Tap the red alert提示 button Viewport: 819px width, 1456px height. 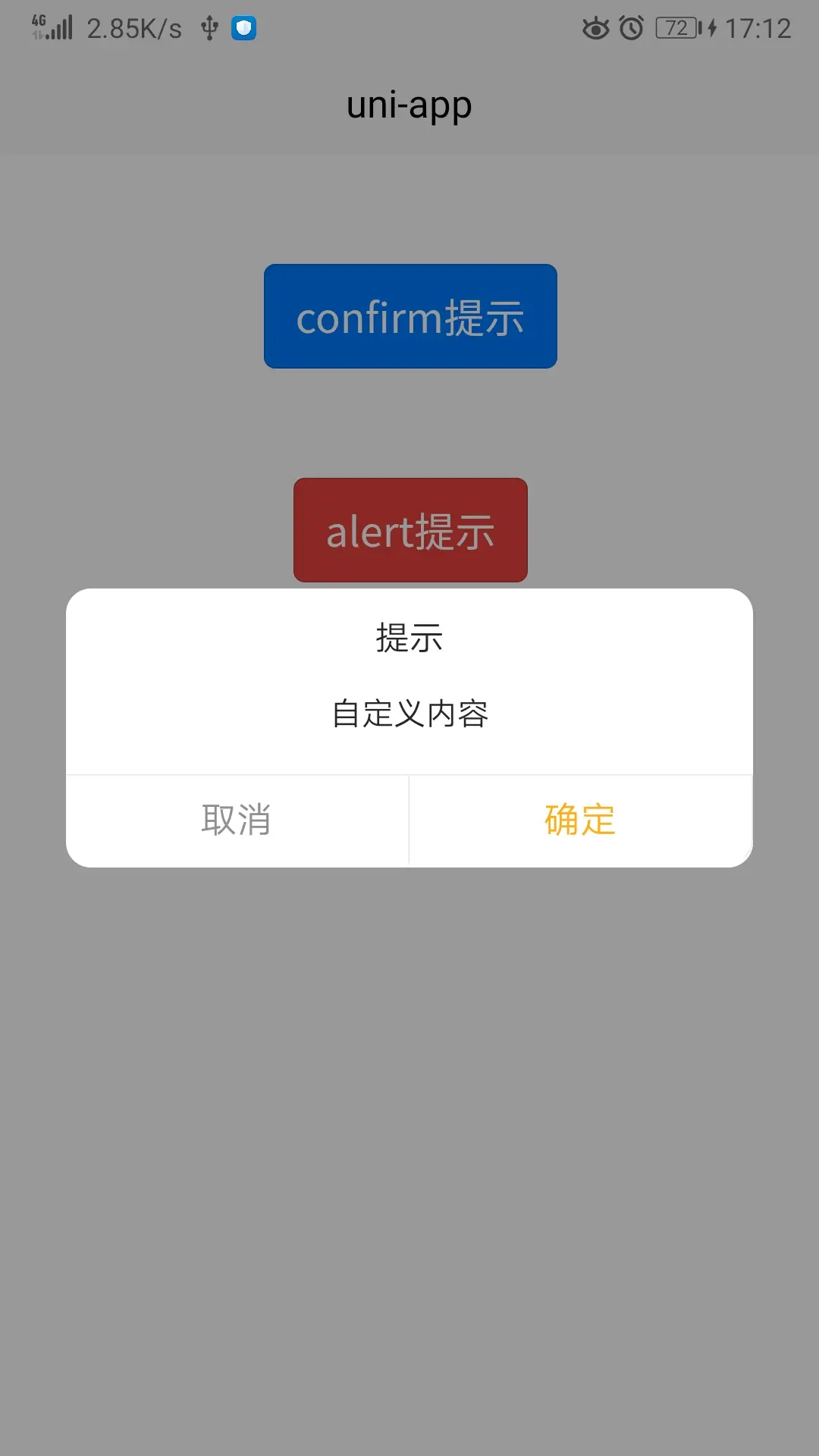pos(410,530)
